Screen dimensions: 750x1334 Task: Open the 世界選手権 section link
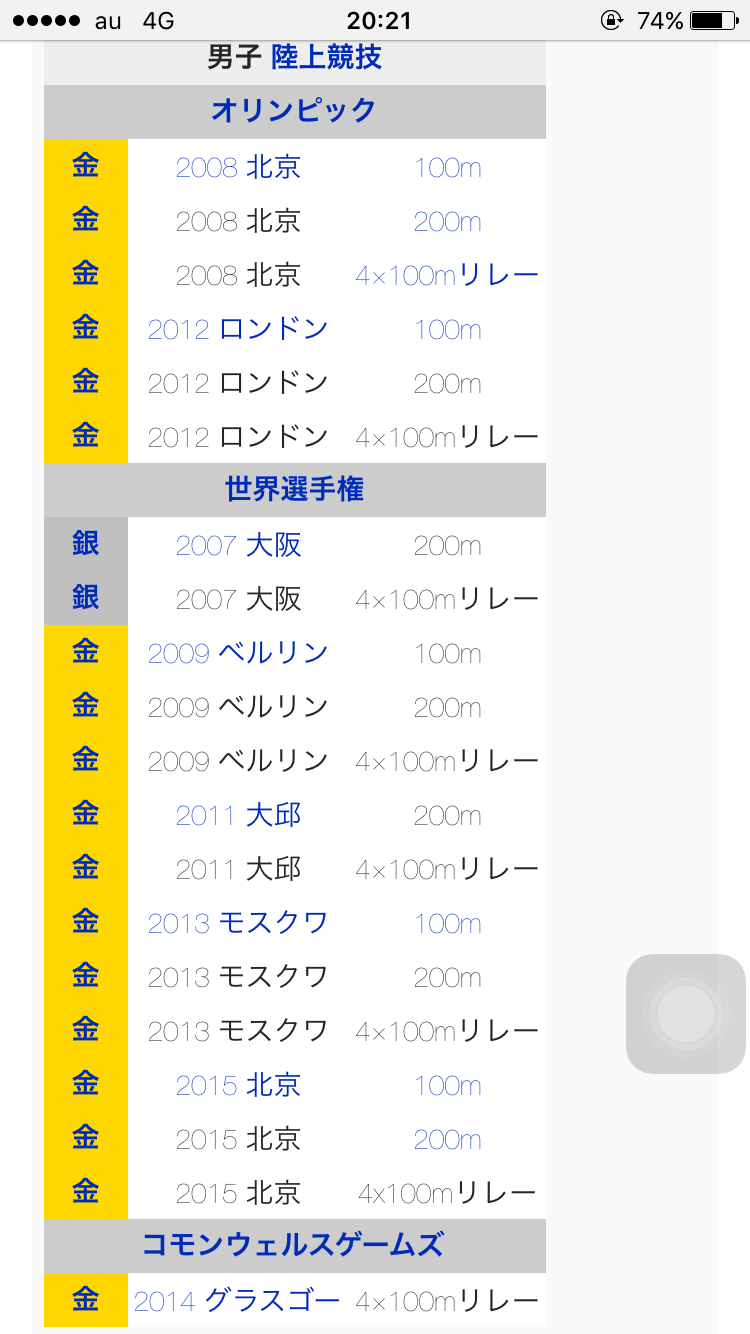(294, 489)
